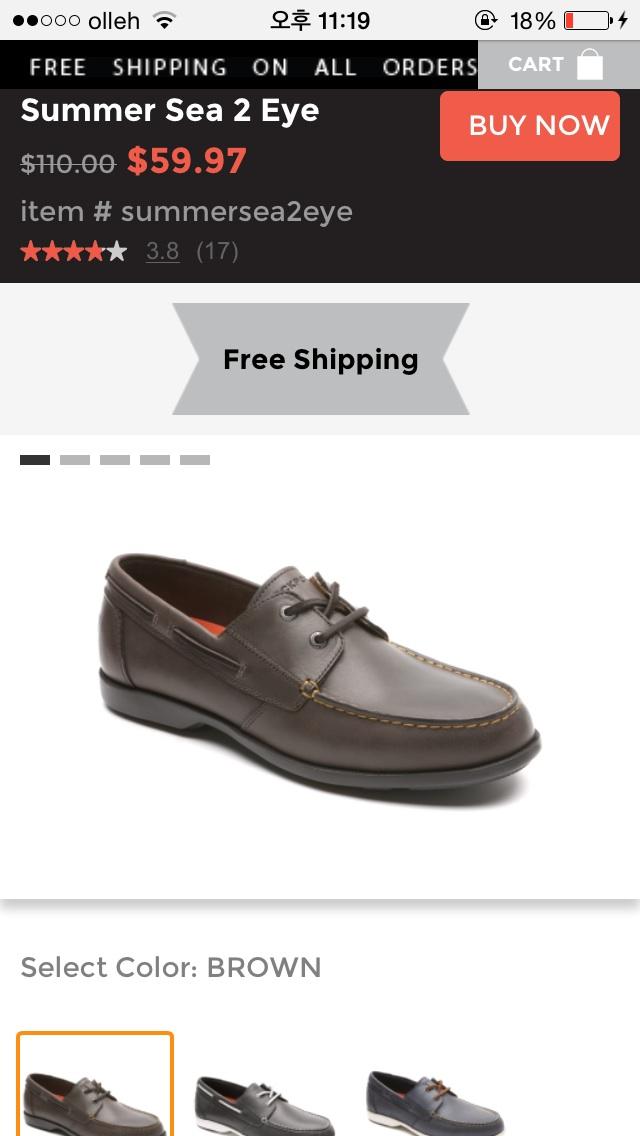Open the 3.8 rating reviews link

(x=162, y=251)
